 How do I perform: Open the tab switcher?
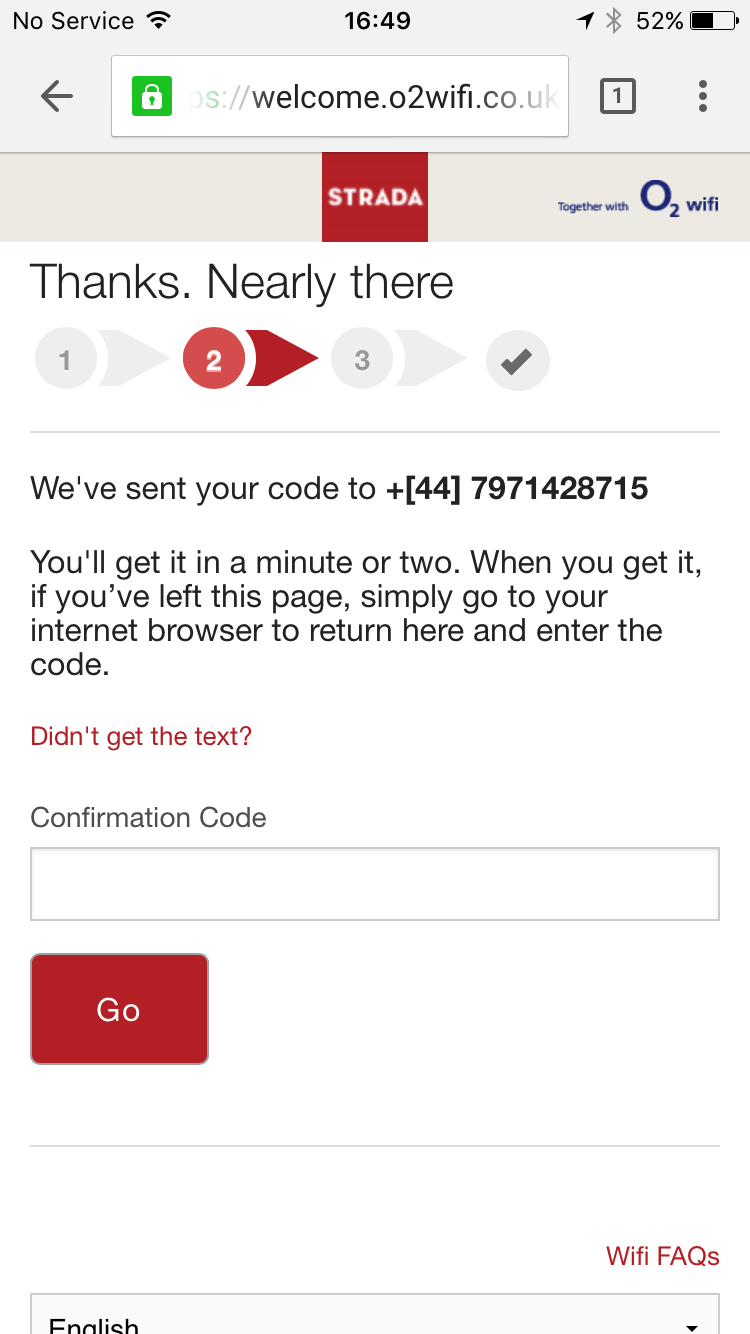click(x=617, y=96)
